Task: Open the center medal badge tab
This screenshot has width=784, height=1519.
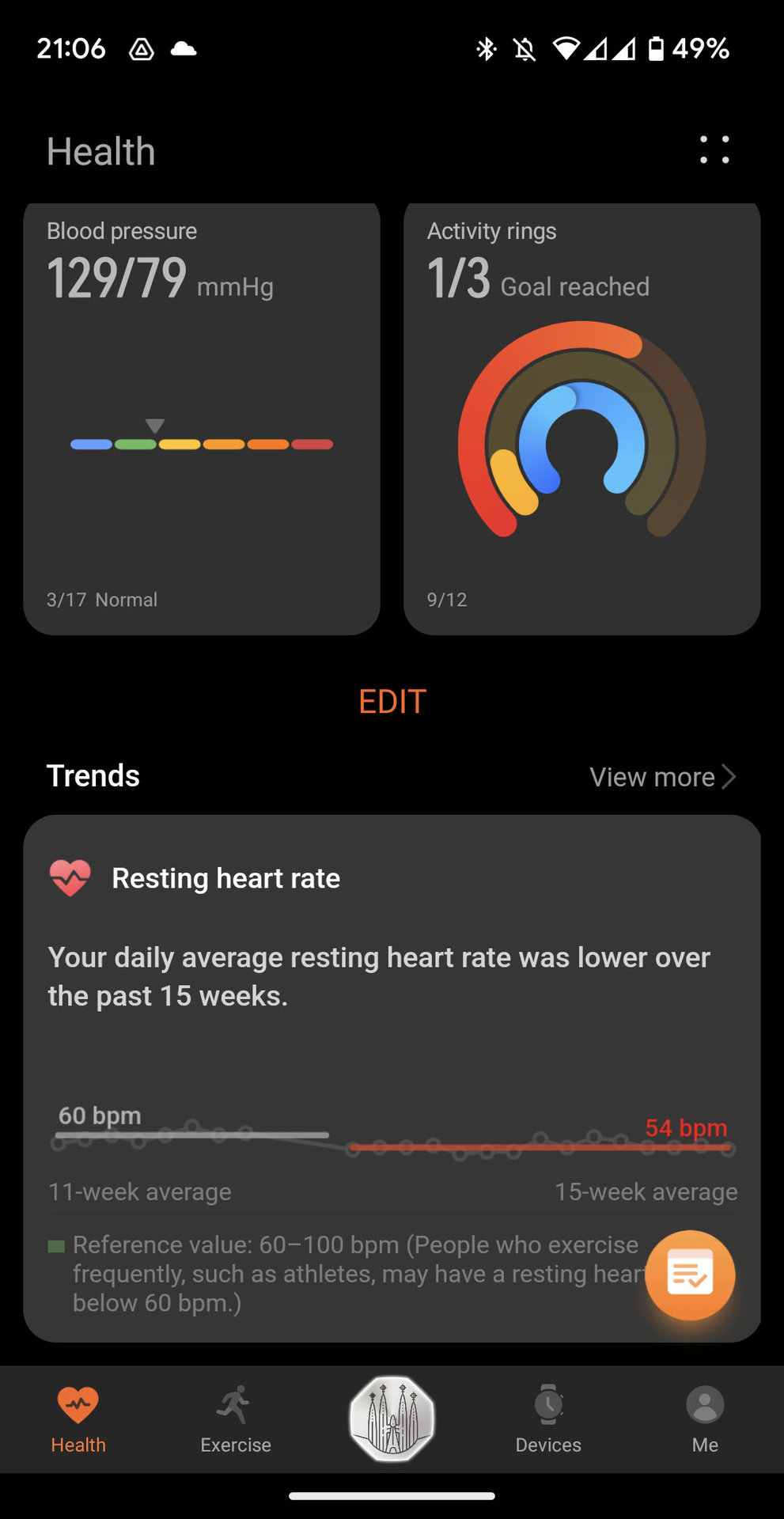Action: [x=392, y=1418]
